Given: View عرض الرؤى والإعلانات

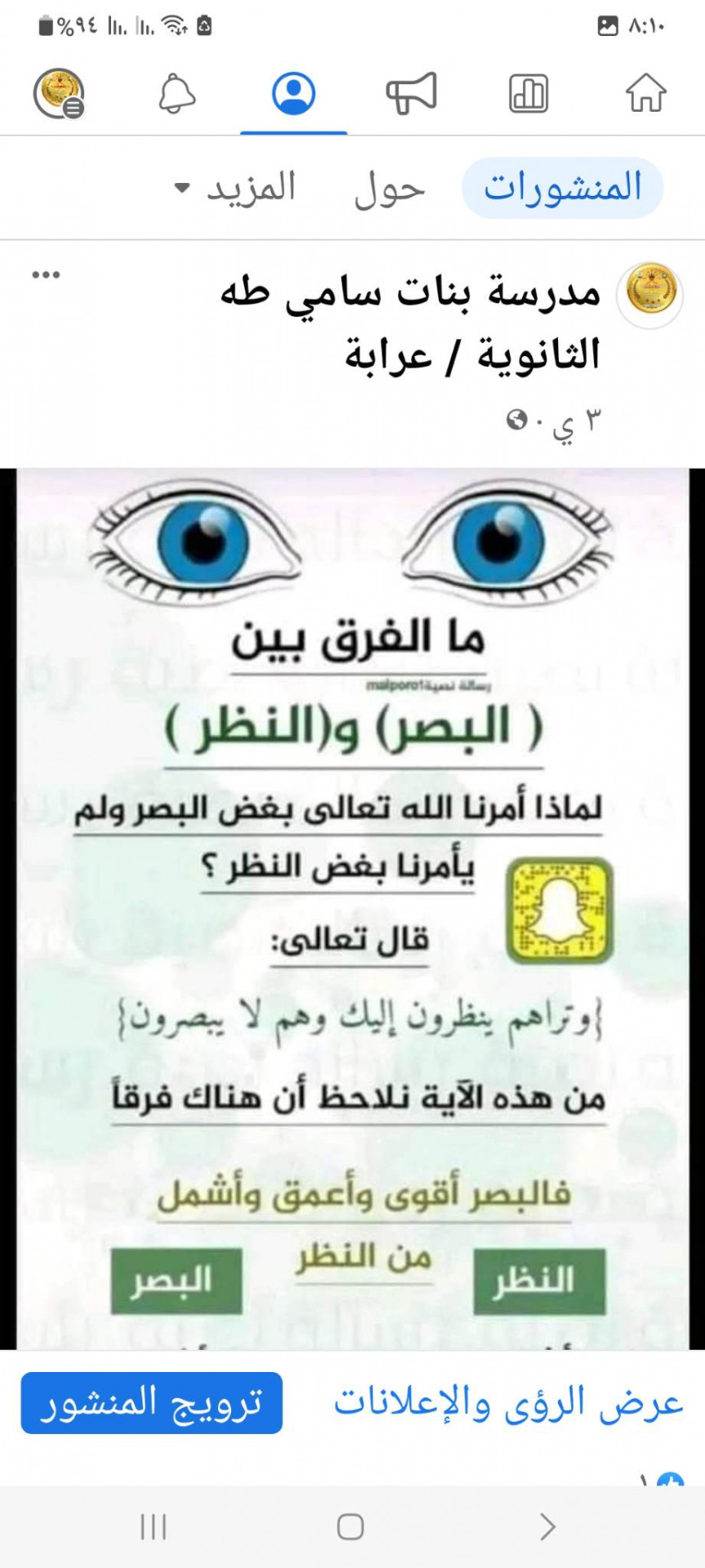Looking at the screenshot, I should 507,1402.
